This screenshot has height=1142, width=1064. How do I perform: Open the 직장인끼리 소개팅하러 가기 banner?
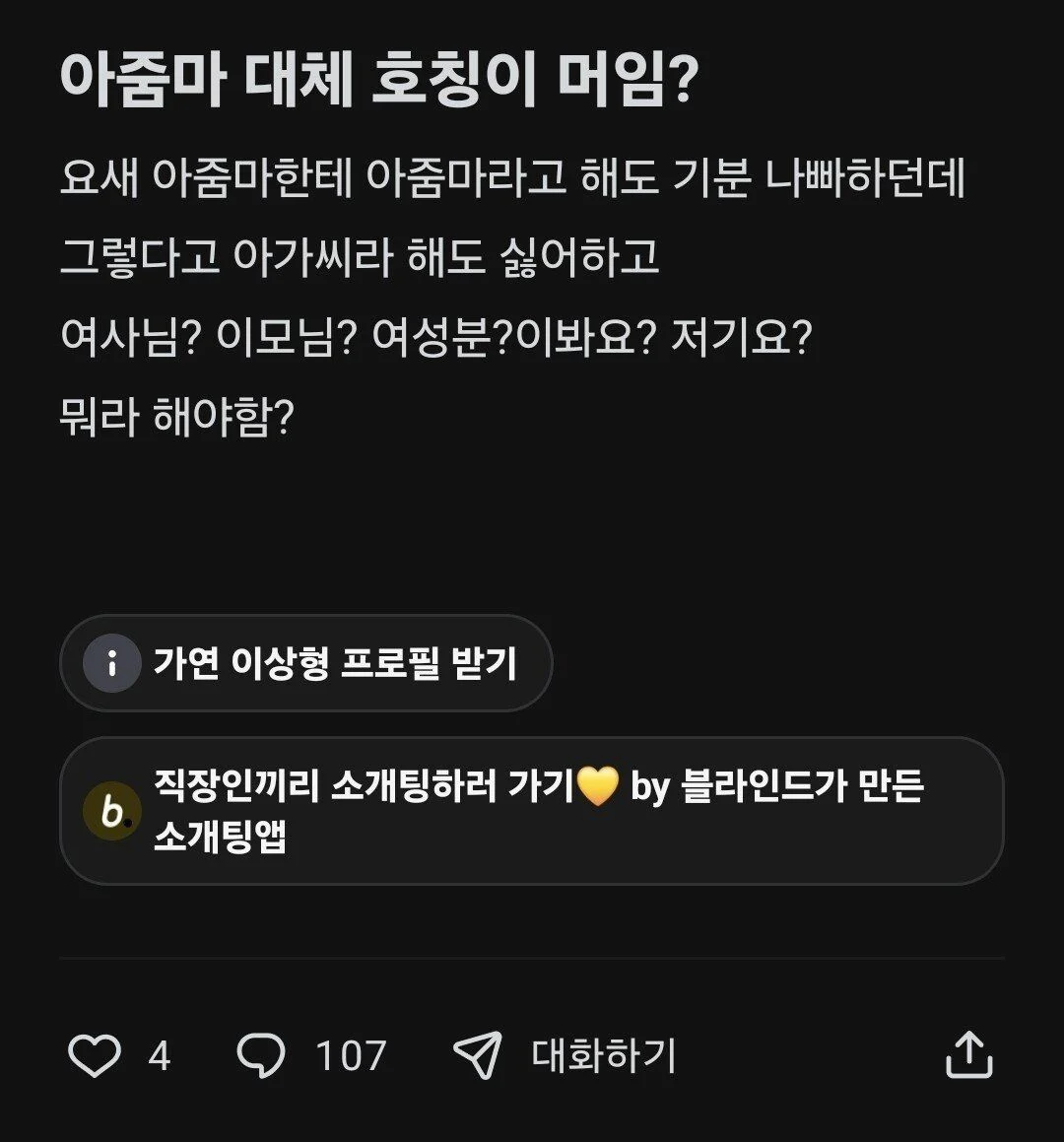pos(532,811)
